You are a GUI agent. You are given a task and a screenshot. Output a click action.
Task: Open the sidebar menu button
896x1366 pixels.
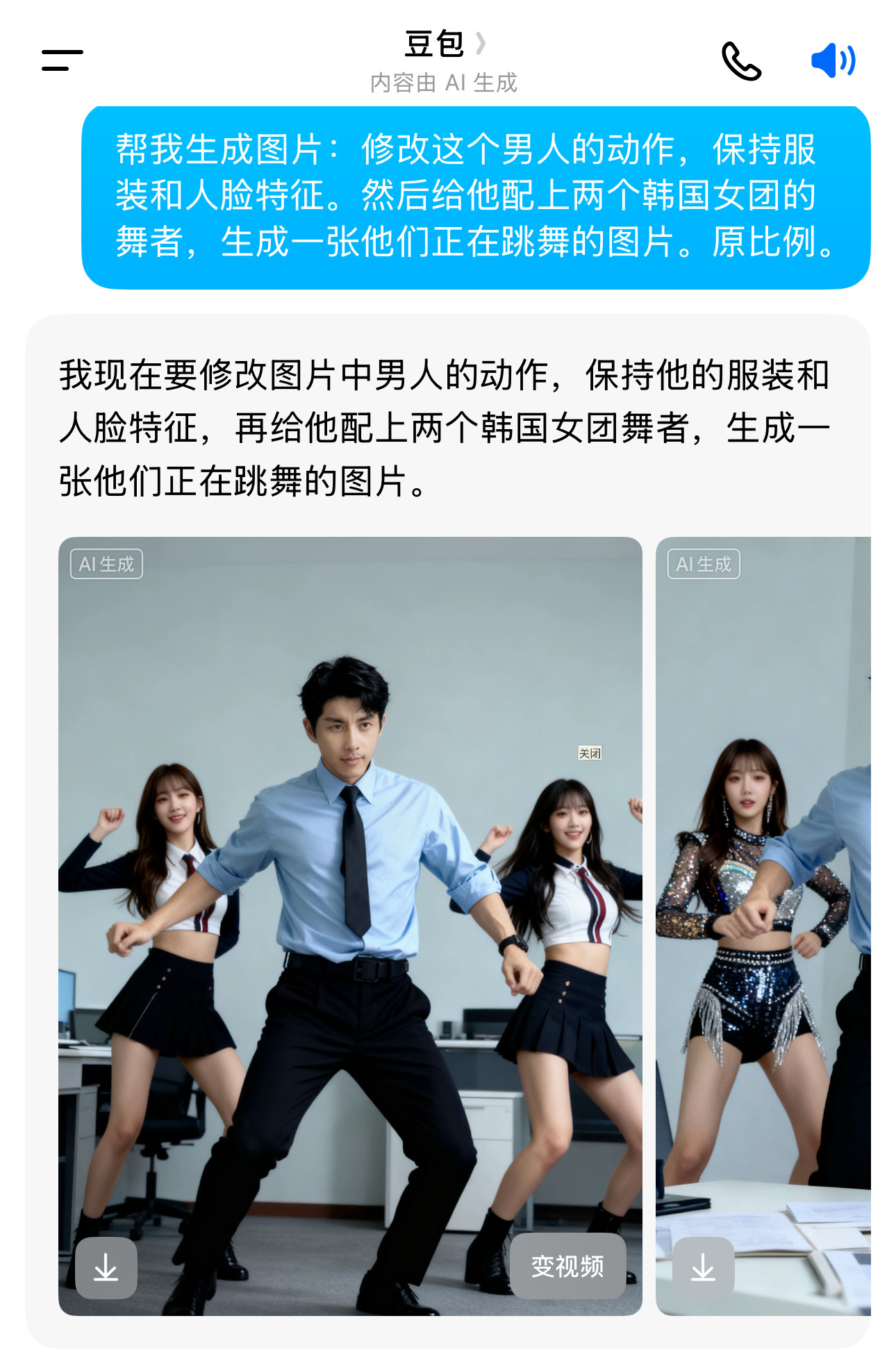62,60
